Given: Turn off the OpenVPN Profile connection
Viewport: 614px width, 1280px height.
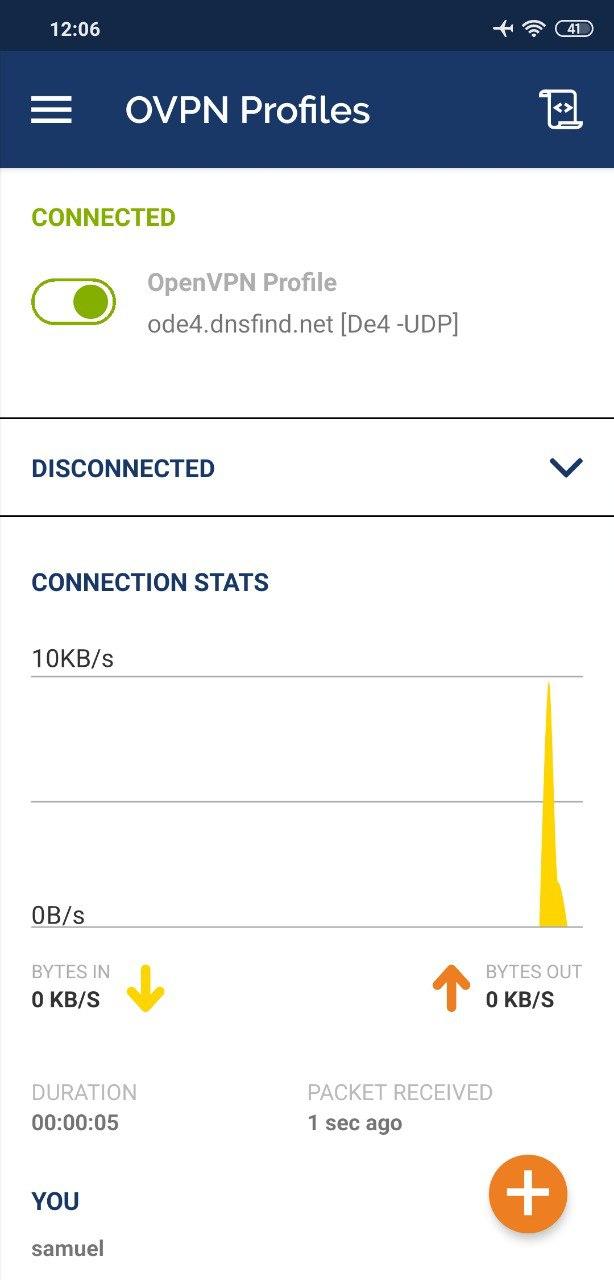Looking at the screenshot, I should pyautogui.click(x=73, y=302).
